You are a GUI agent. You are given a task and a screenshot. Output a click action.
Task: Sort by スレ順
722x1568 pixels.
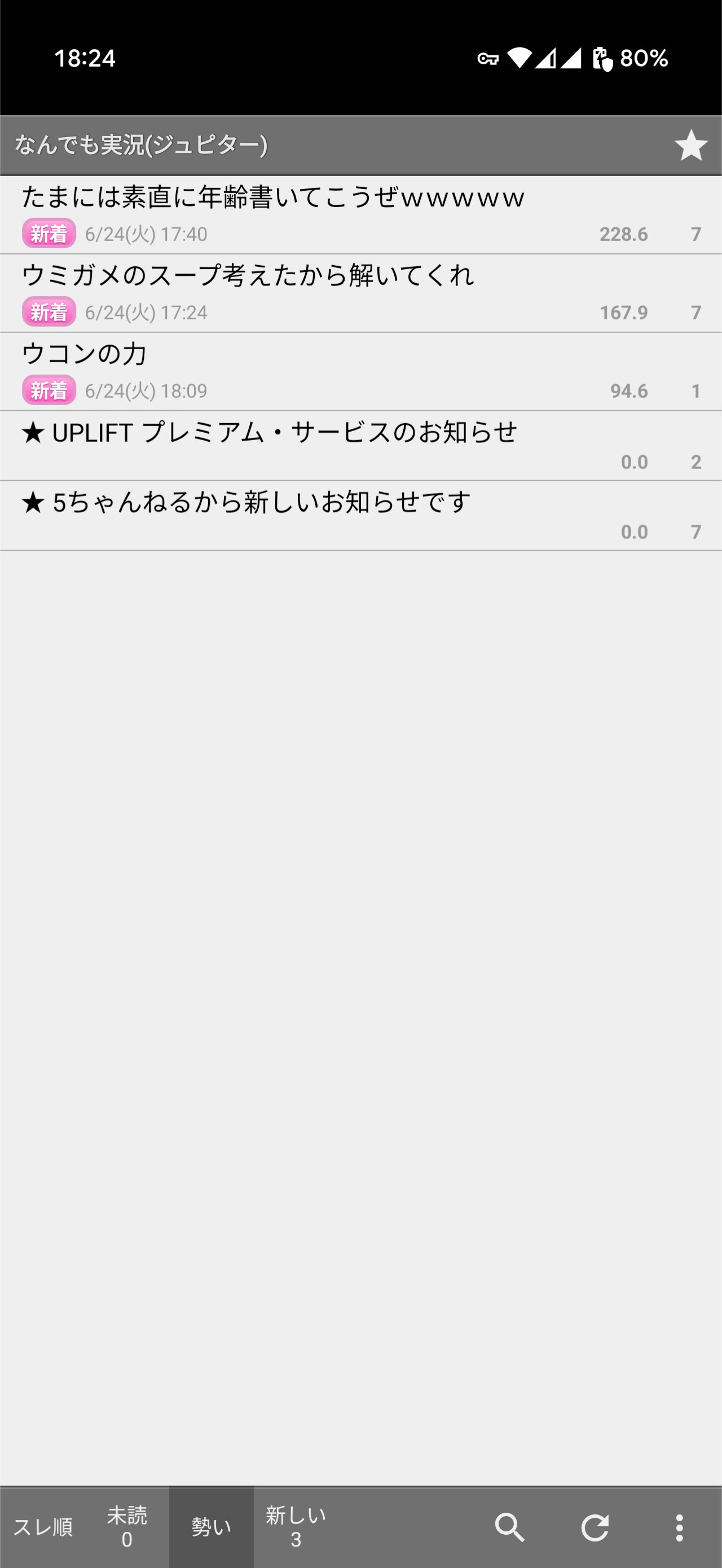[43, 1527]
